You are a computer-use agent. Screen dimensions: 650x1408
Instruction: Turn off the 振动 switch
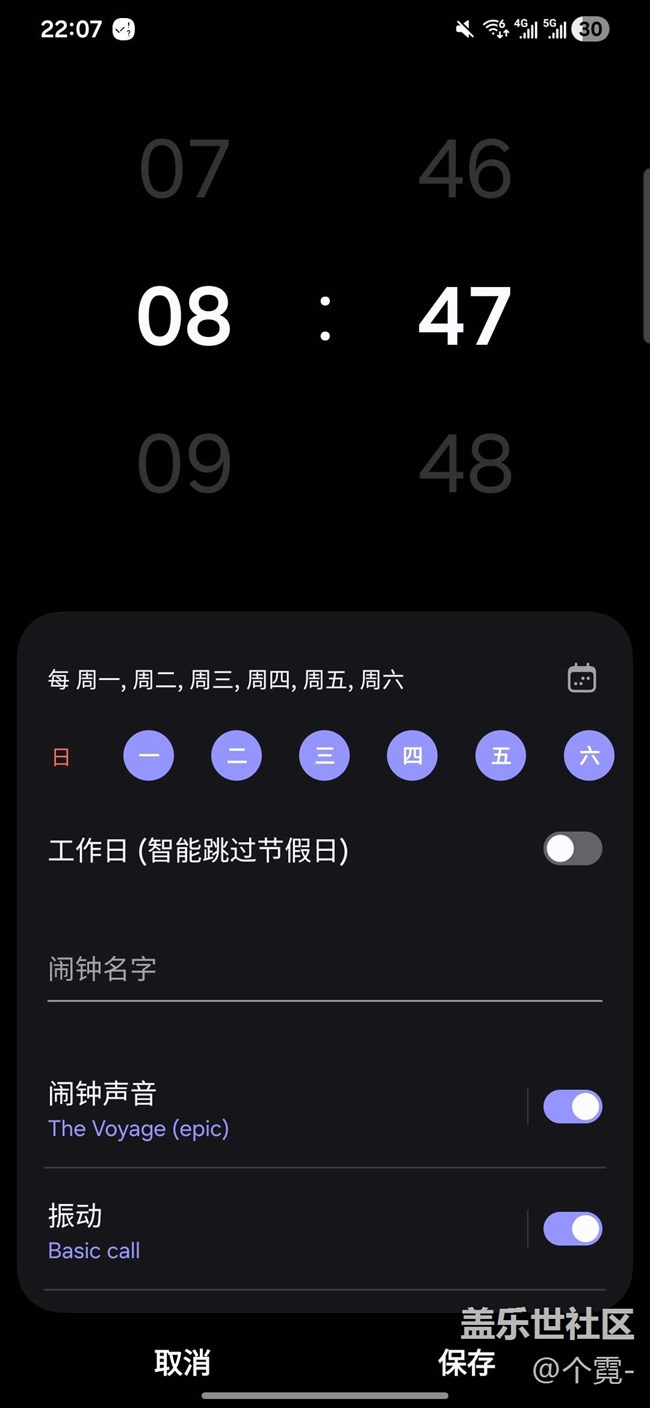coord(573,1229)
